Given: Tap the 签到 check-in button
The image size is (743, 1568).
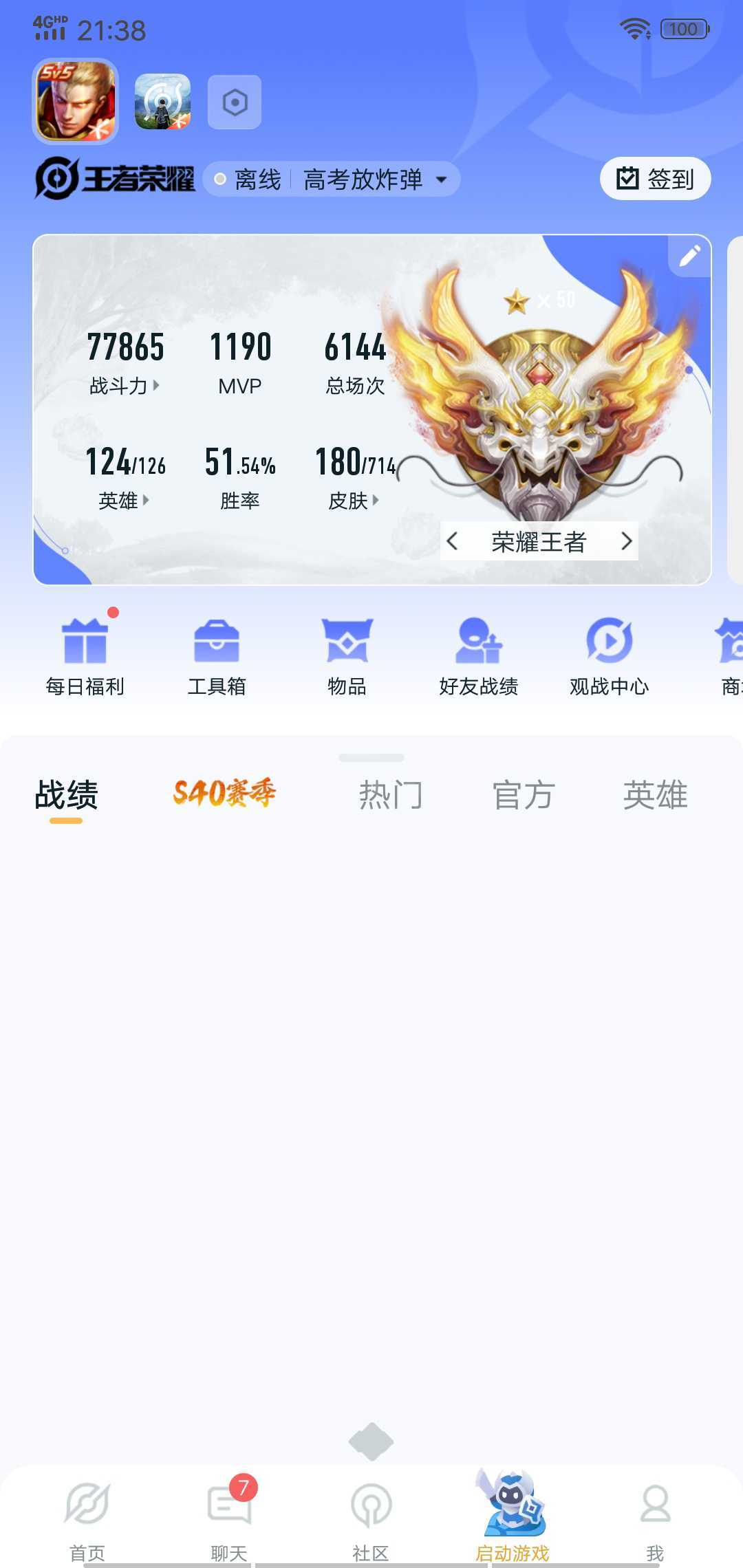Looking at the screenshot, I should pyautogui.click(x=655, y=179).
